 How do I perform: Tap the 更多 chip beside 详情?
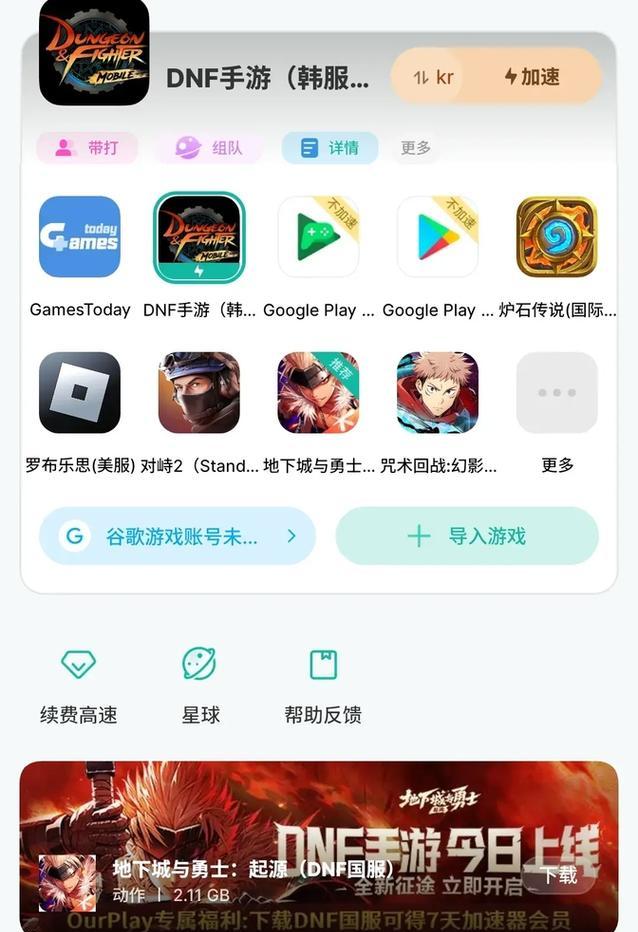tap(416, 148)
